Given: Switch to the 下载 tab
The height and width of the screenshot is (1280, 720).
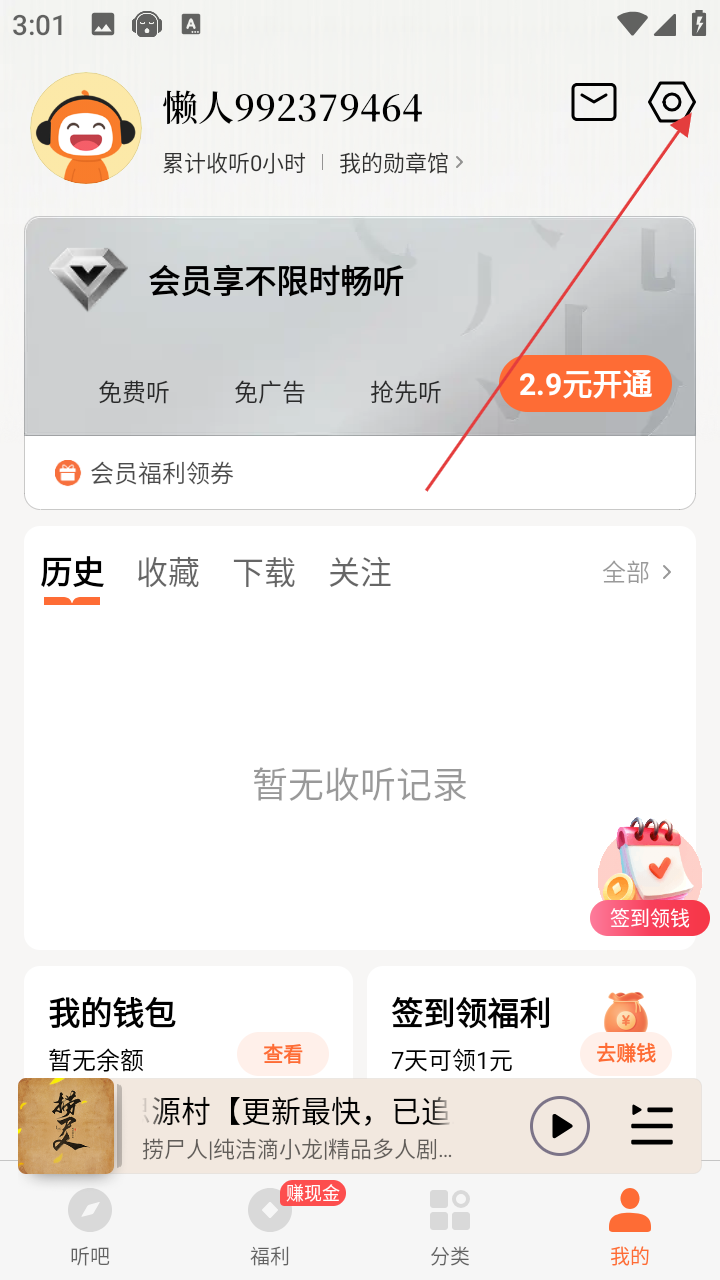Looking at the screenshot, I should [264, 572].
